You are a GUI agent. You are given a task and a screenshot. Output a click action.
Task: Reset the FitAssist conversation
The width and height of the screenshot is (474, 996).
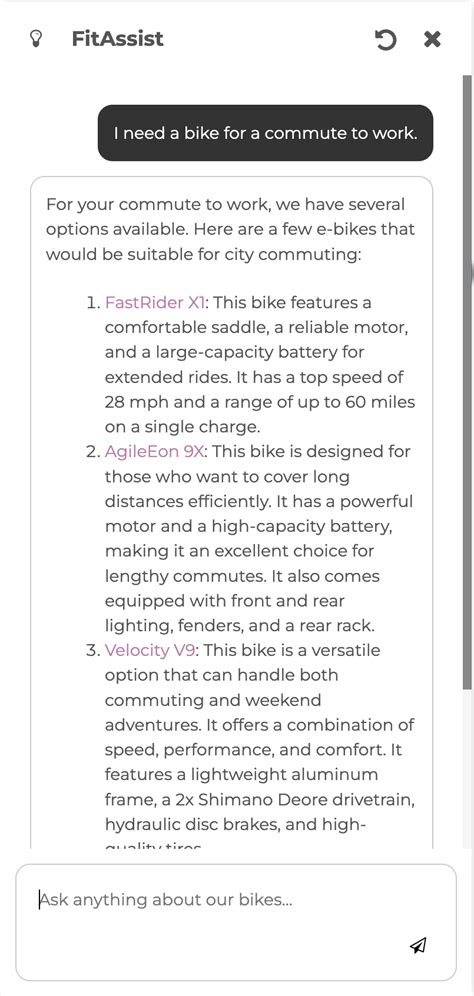(385, 39)
